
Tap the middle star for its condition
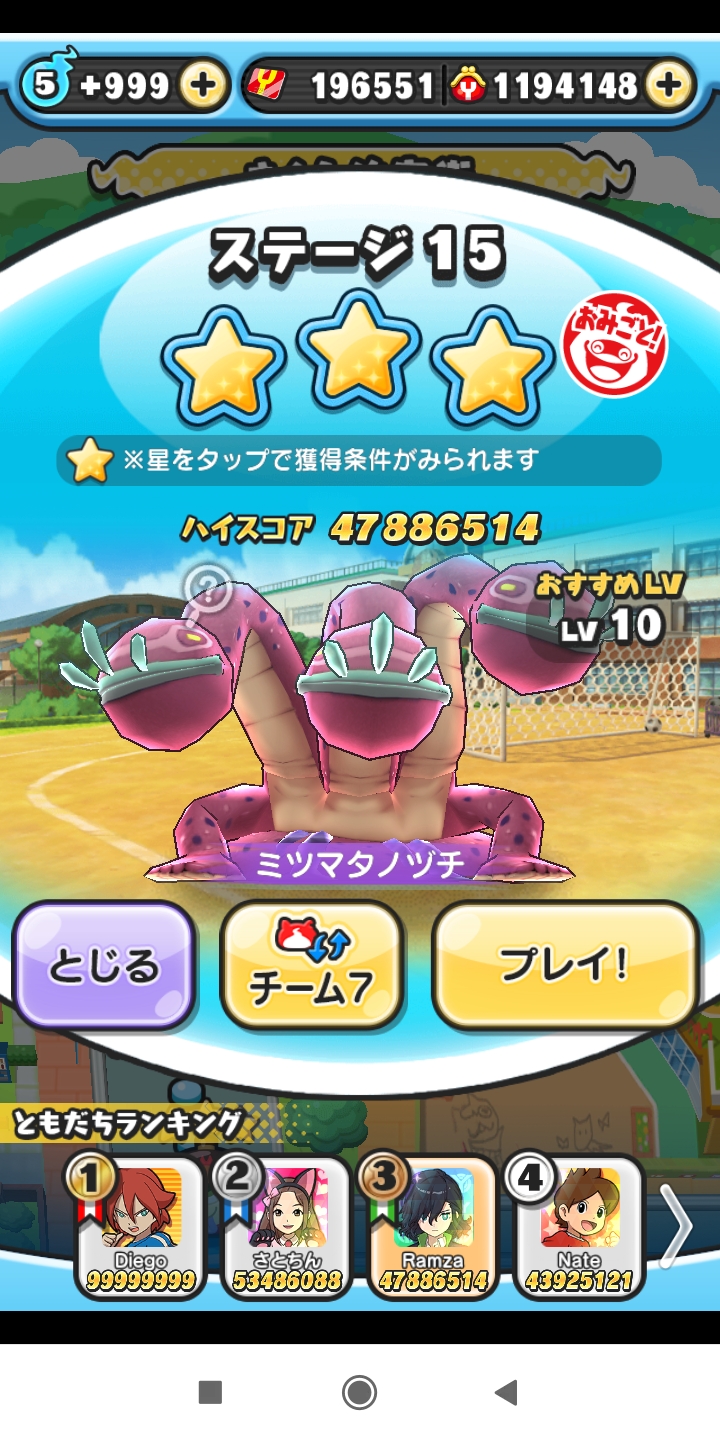click(x=358, y=350)
